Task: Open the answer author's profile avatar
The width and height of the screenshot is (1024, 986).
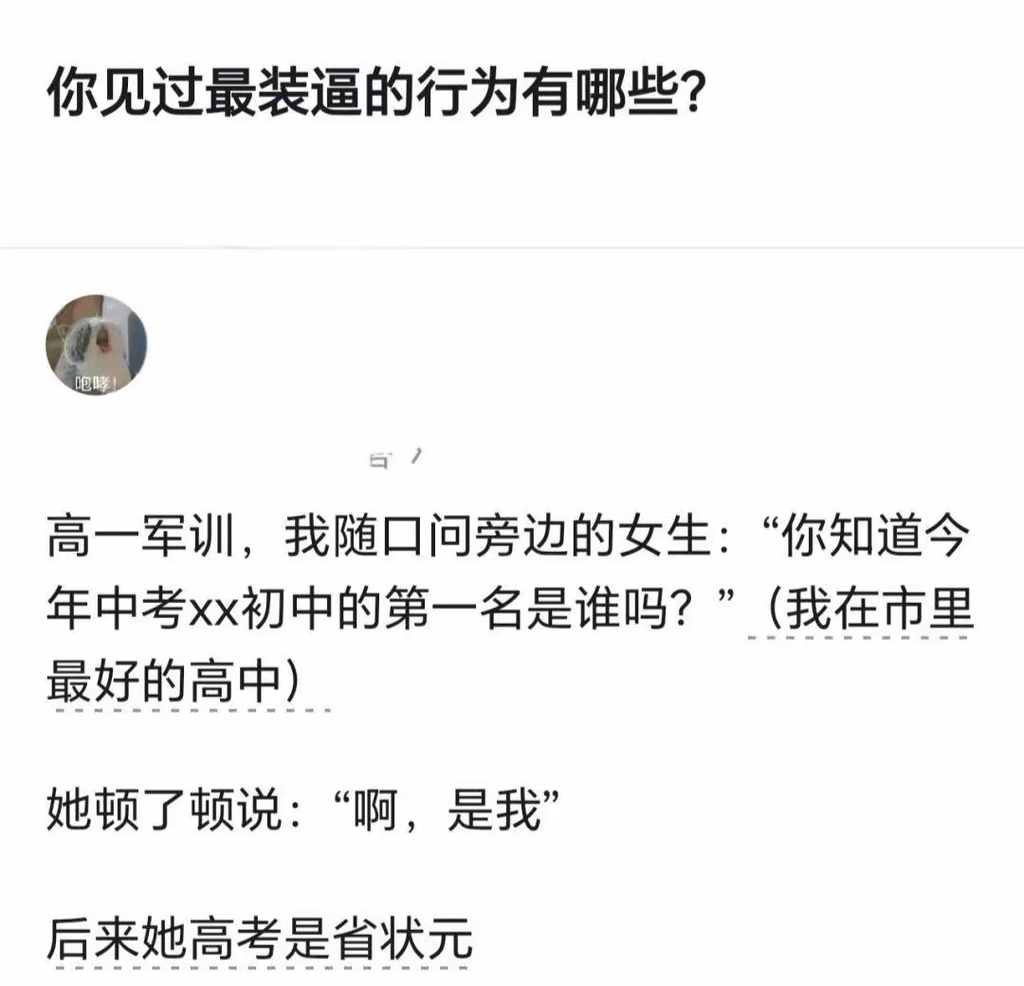Action: tap(96, 345)
